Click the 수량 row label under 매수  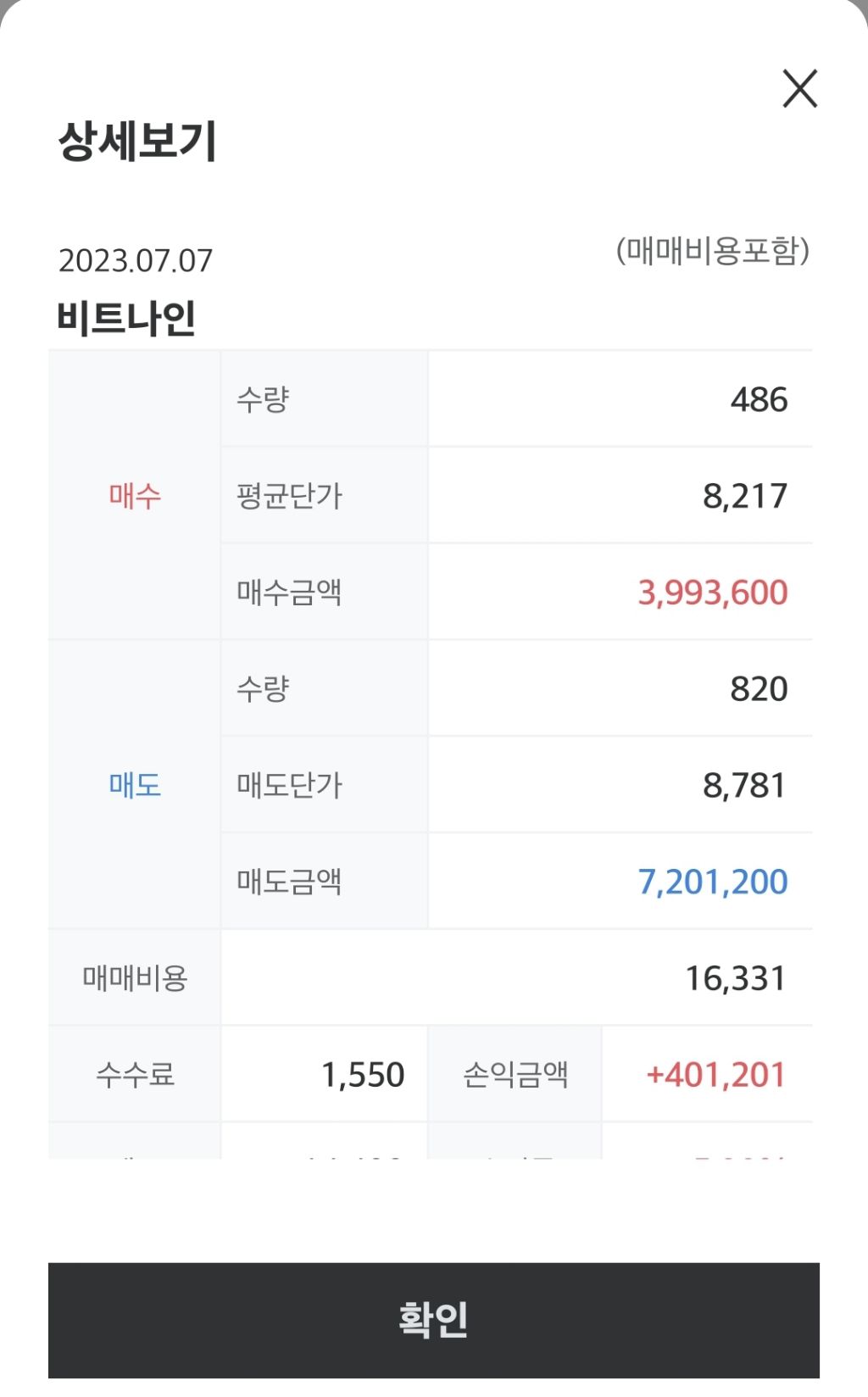tap(263, 397)
